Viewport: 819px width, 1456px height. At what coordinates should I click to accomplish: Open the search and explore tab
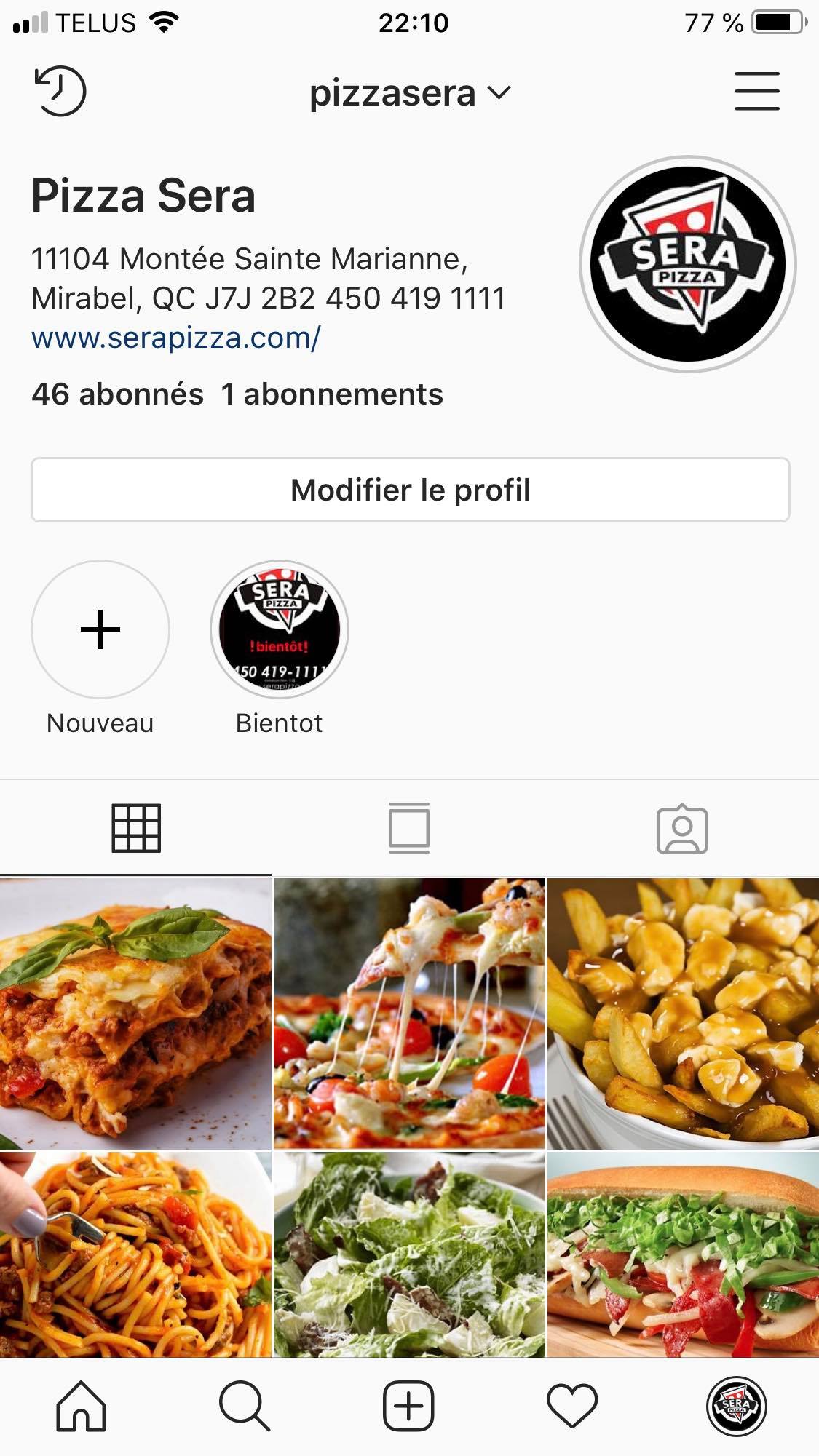(245, 1406)
